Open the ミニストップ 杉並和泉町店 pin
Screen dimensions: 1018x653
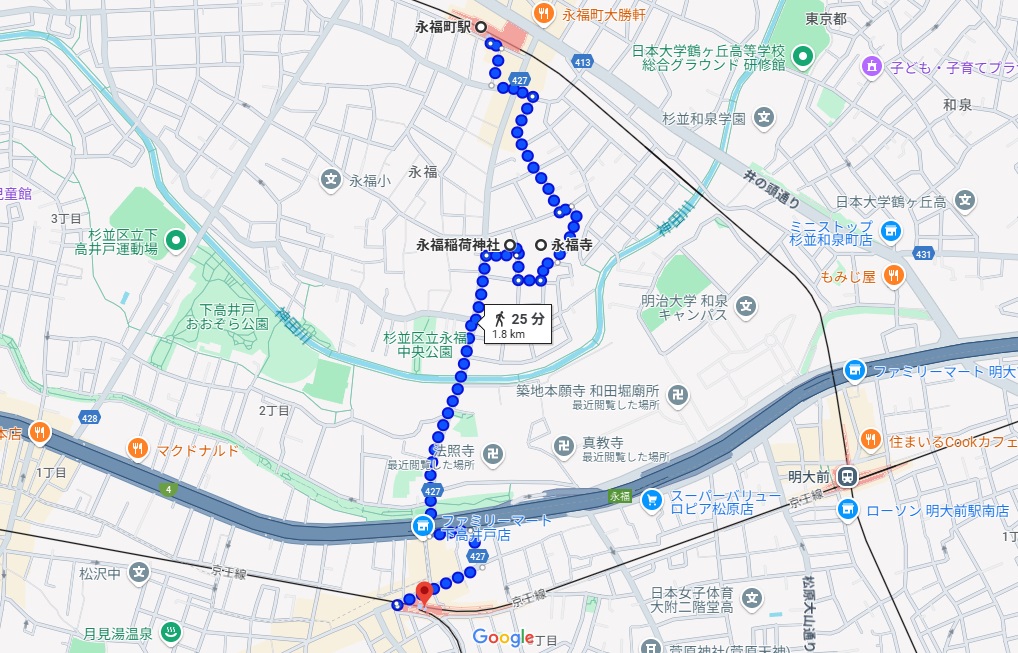coord(892,233)
